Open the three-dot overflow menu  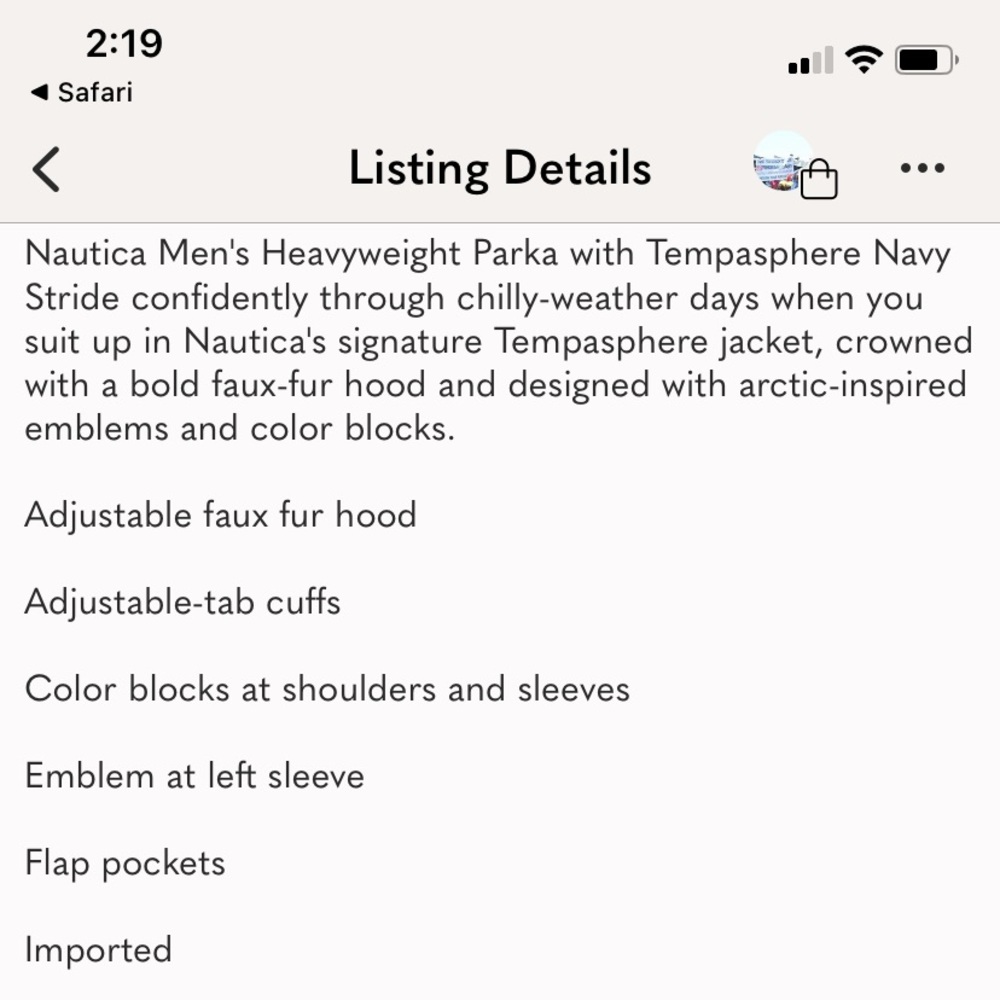(x=921, y=168)
